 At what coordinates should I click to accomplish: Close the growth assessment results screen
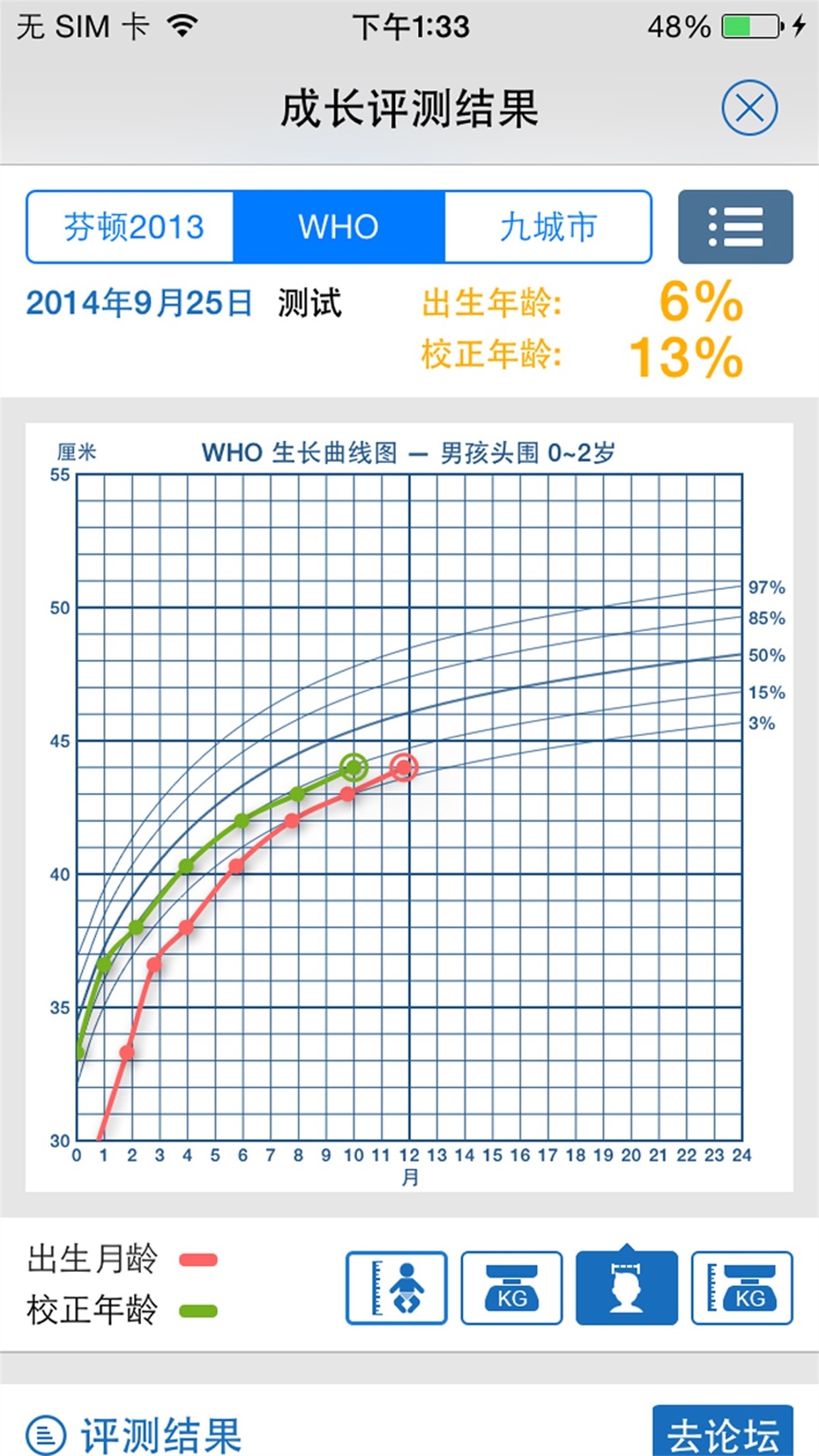pyautogui.click(x=750, y=107)
